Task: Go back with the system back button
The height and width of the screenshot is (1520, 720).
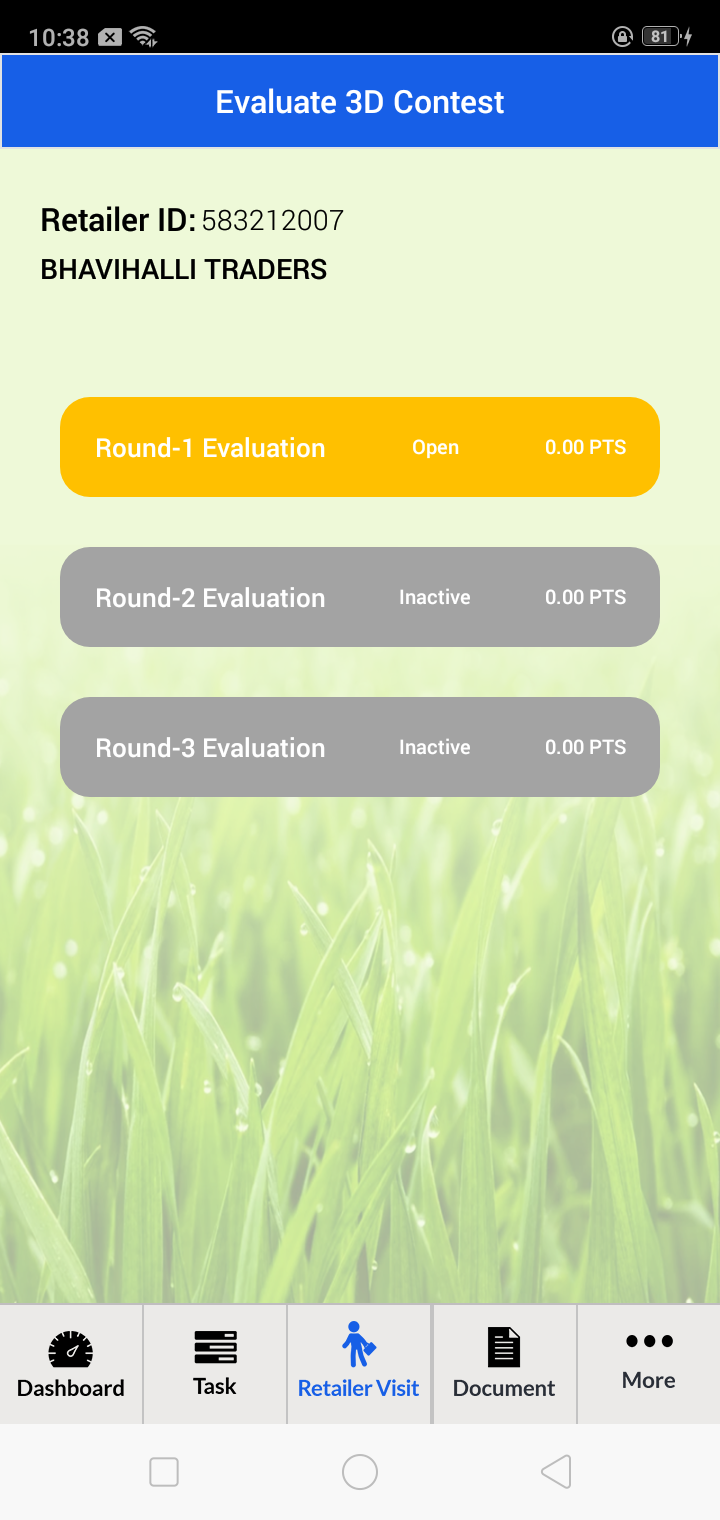Action: [x=556, y=1472]
